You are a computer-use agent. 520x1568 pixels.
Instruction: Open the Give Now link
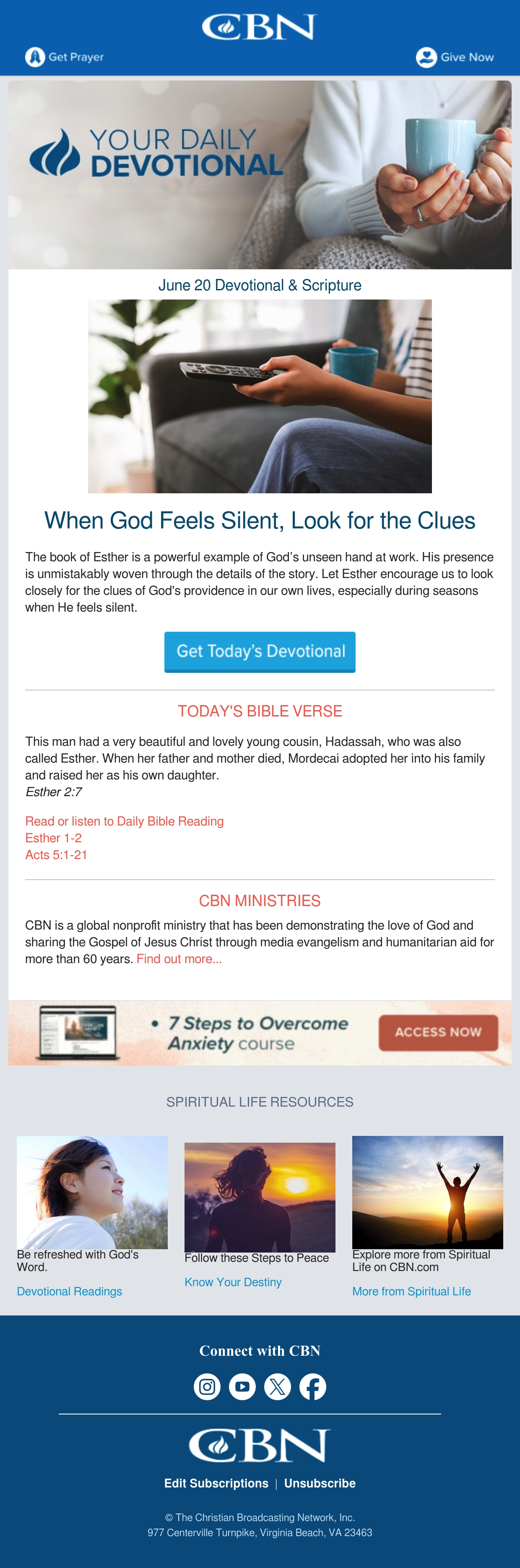tap(455, 57)
